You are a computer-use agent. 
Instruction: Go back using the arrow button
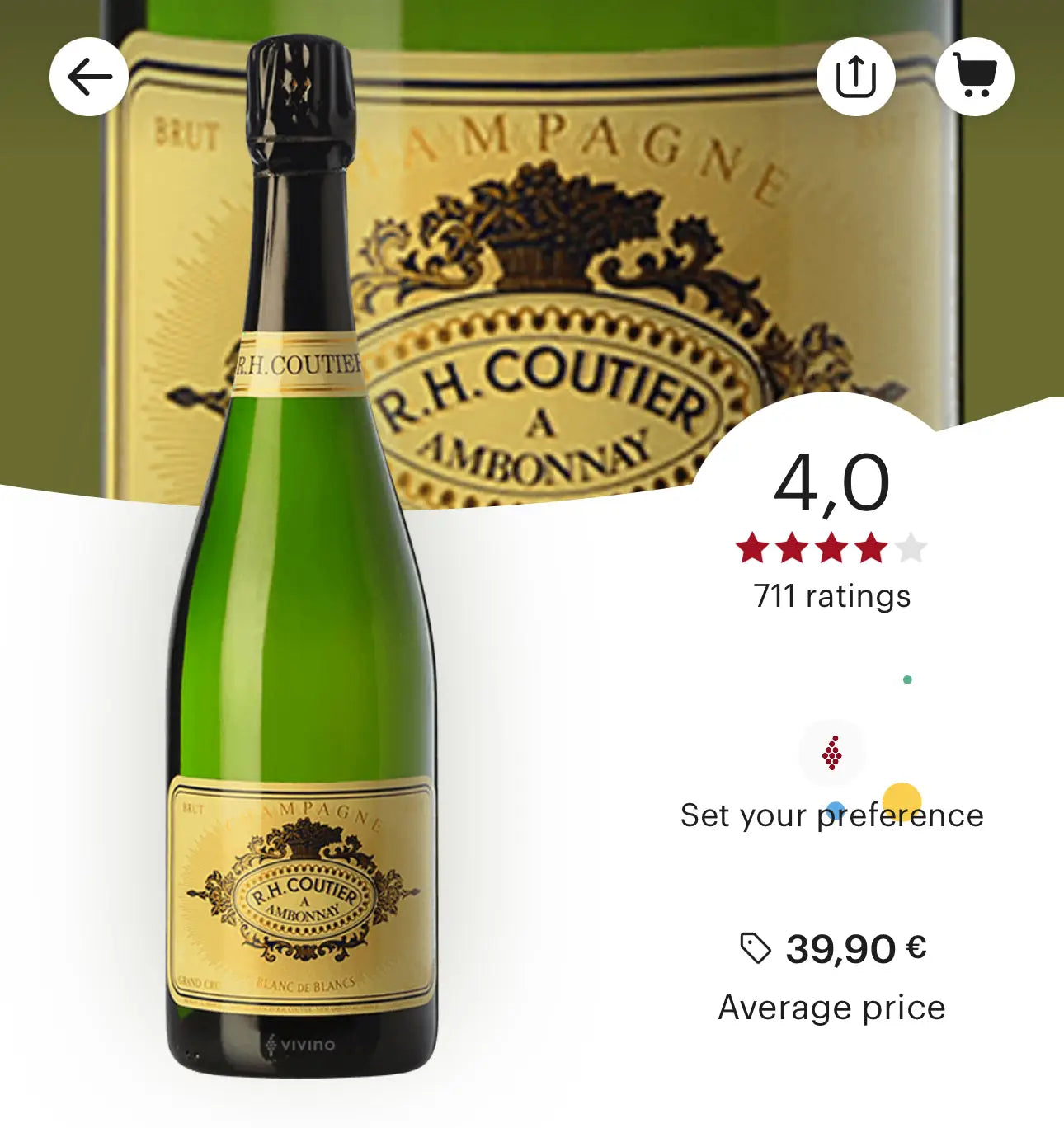pyautogui.click(x=89, y=78)
